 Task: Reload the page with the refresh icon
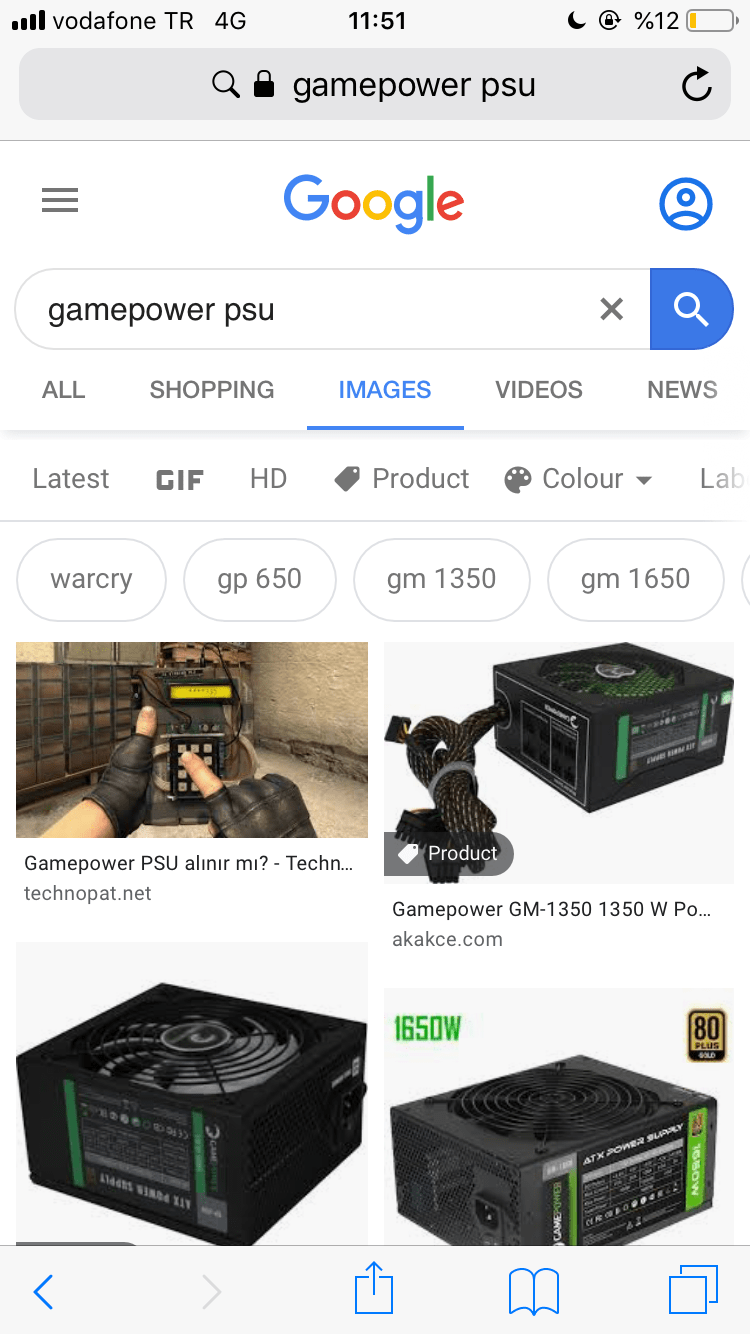696,84
